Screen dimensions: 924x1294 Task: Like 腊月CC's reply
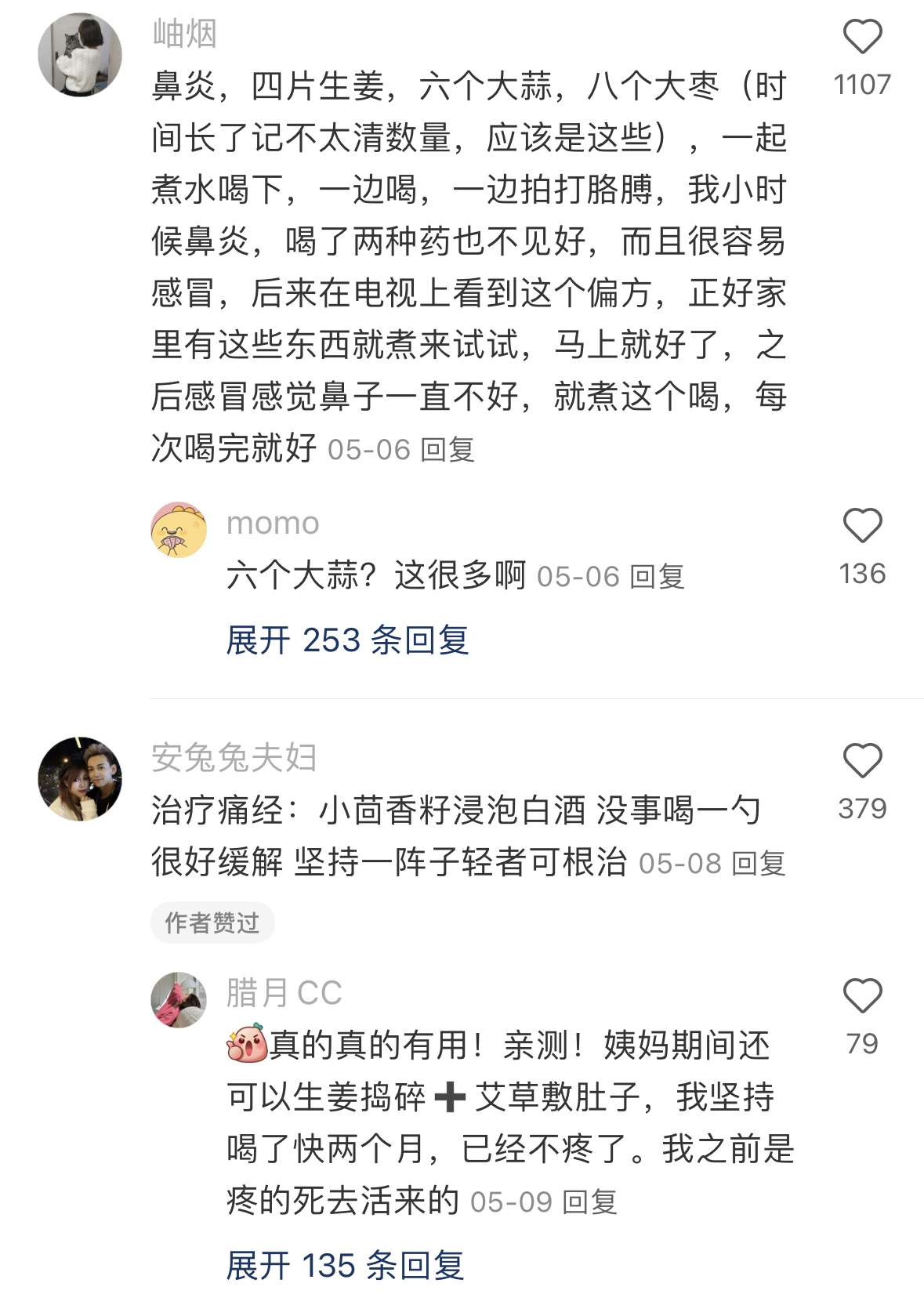click(862, 995)
